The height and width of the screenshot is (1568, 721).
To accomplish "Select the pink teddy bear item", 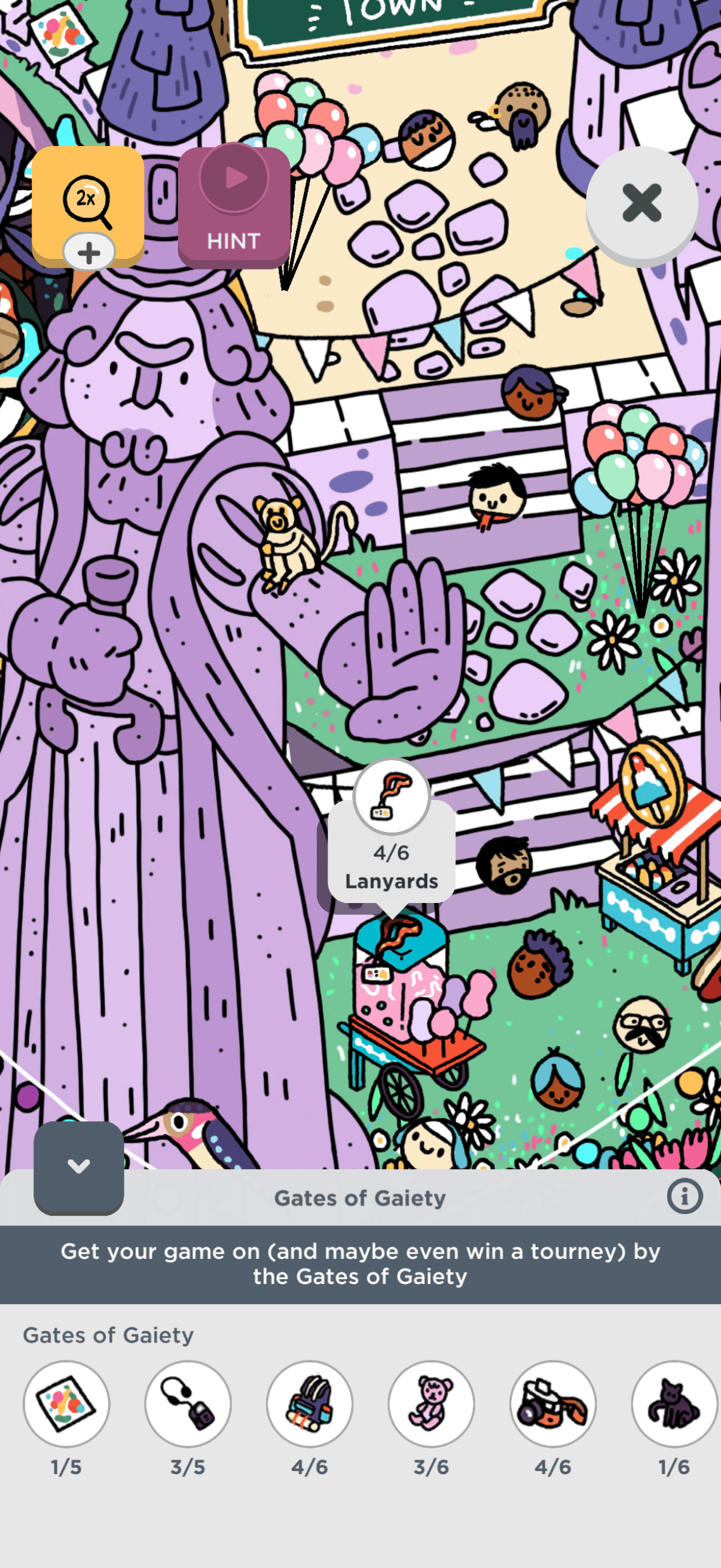I will pyautogui.click(x=432, y=1403).
